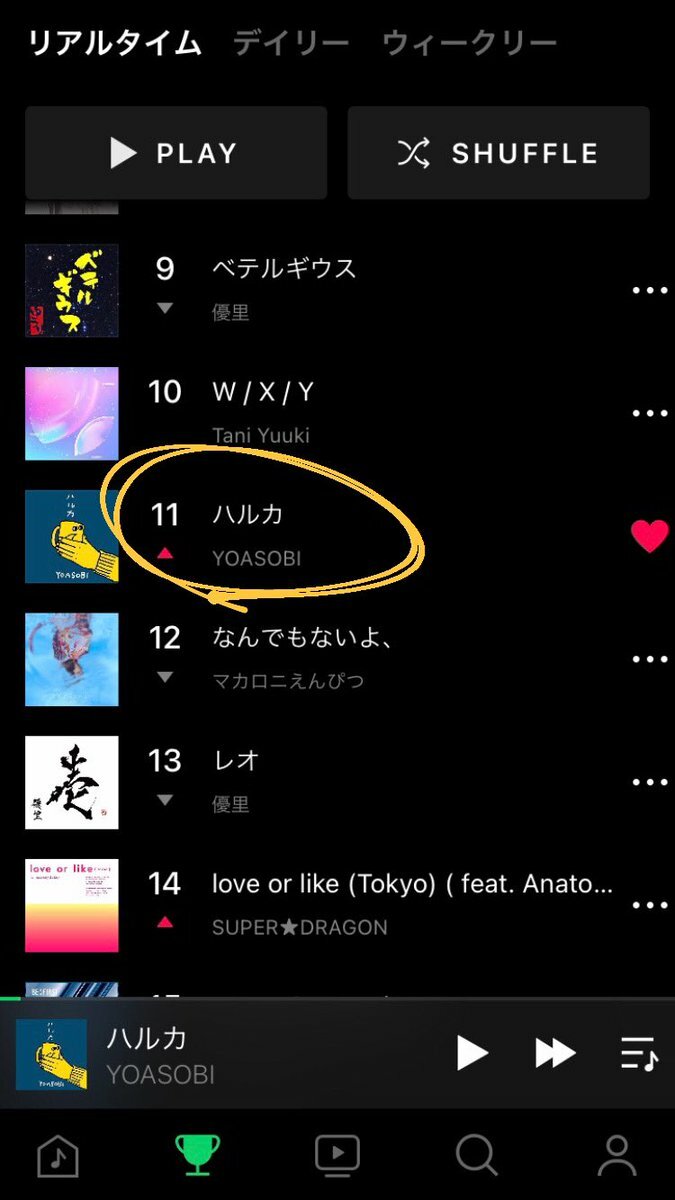This screenshot has width=675, height=1200.
Task: Open the play queue list
Action: [638, 1053]
